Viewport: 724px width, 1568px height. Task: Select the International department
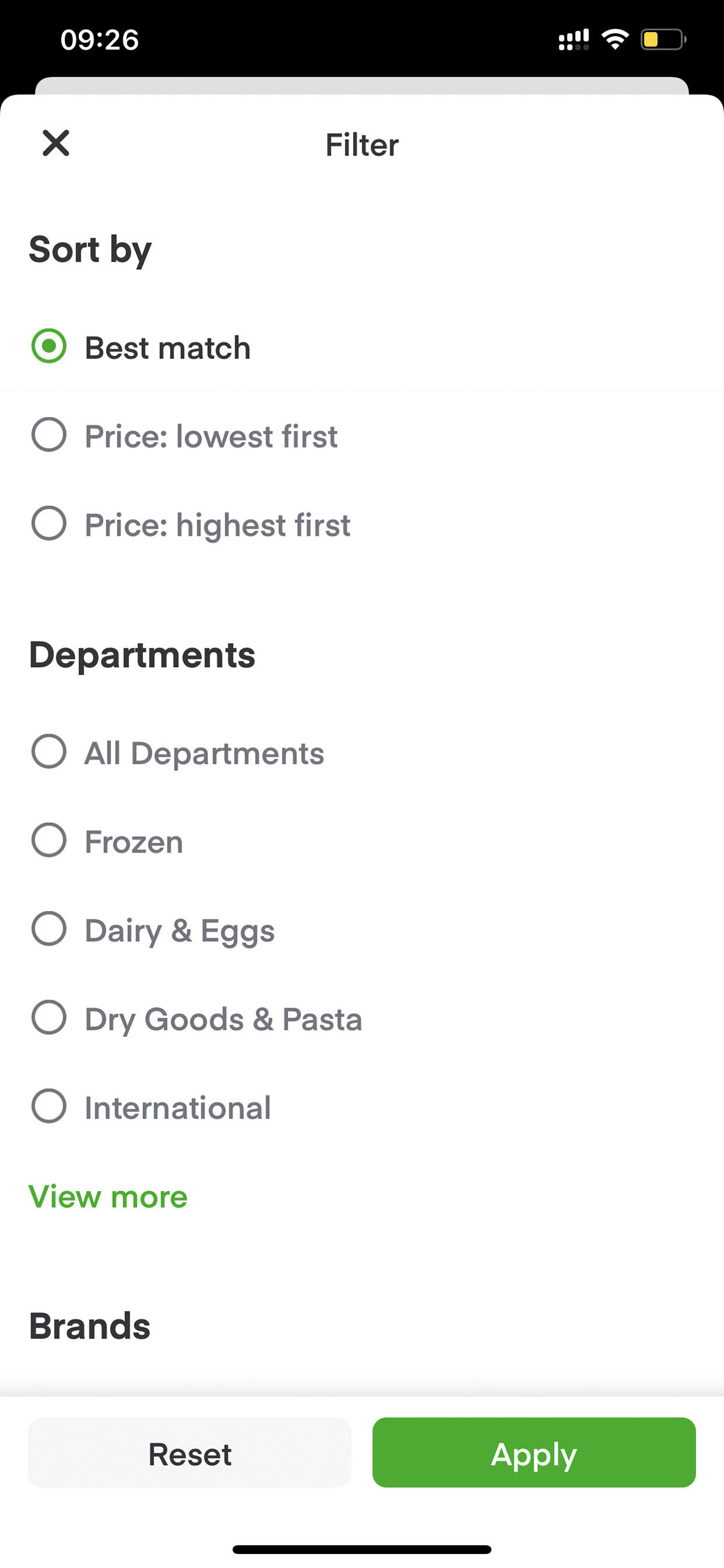362,1106
